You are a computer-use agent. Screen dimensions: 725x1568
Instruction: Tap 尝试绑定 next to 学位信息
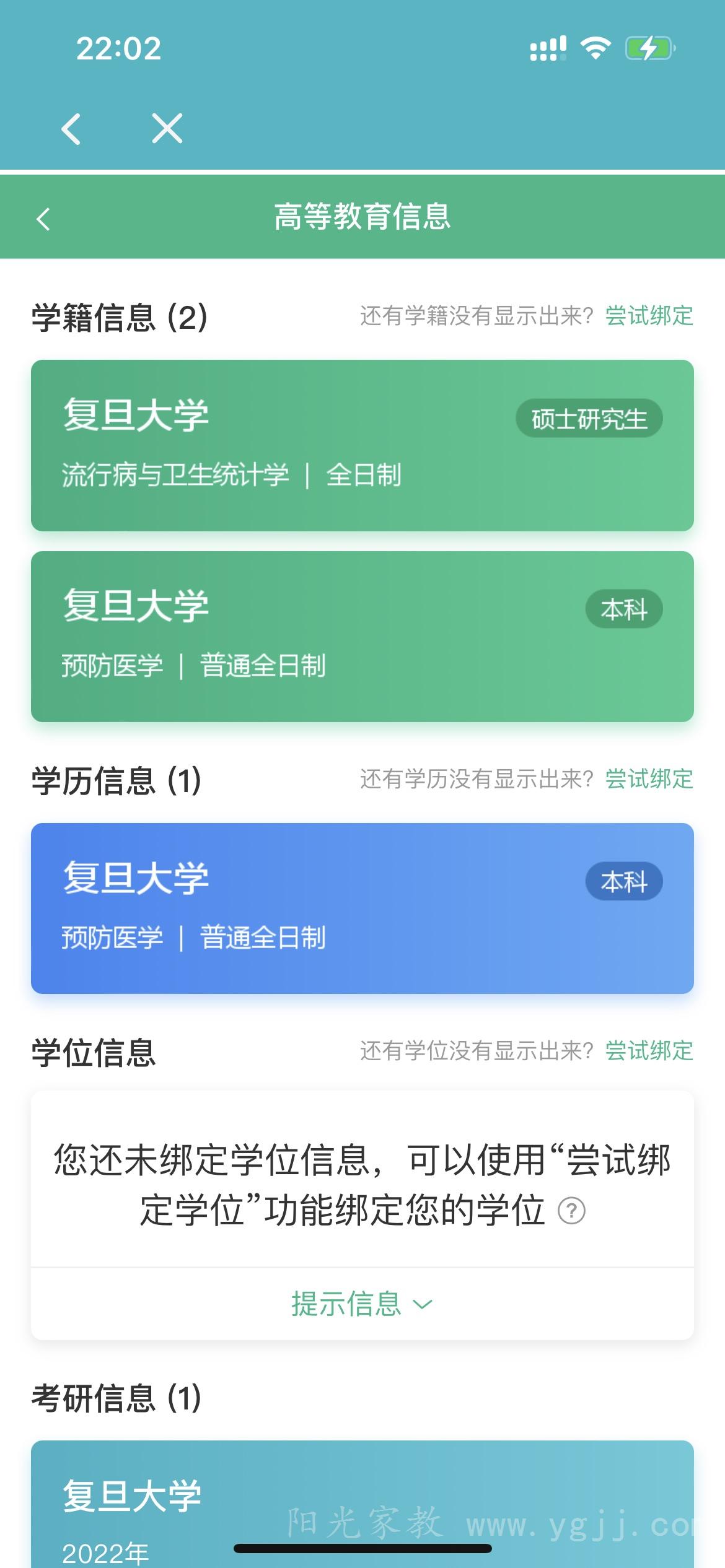point(649,1051)
